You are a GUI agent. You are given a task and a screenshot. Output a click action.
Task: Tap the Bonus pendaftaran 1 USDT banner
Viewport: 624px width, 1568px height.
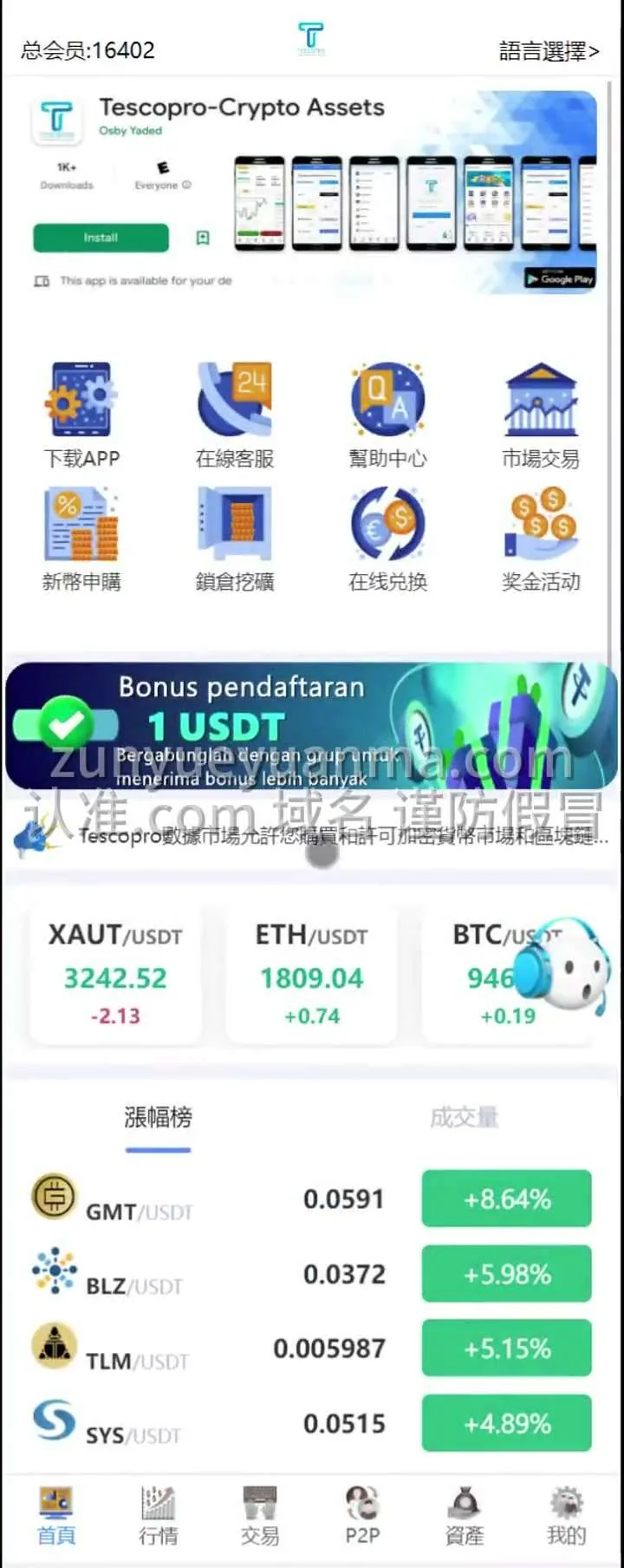click(x=312, y=727)
